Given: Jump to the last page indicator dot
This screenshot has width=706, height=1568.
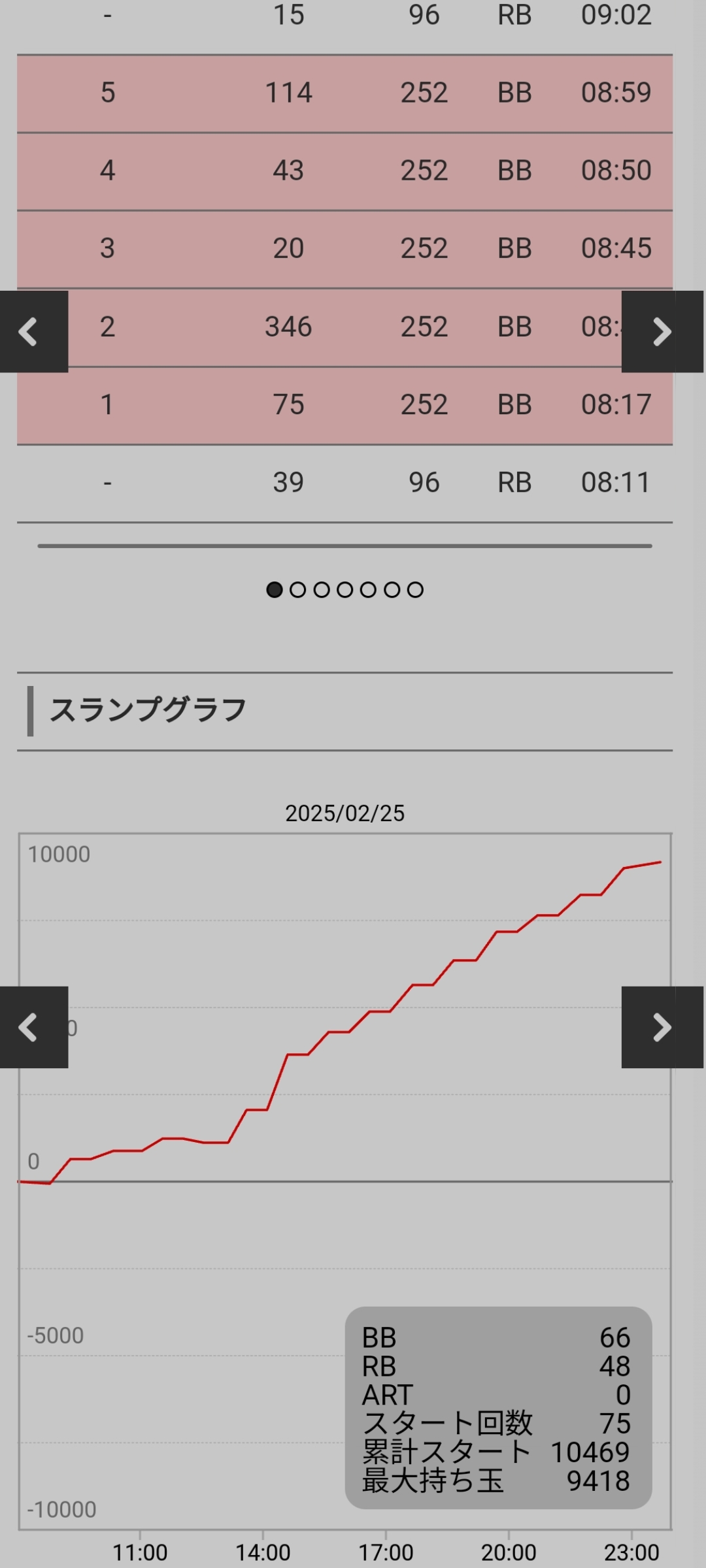Looking at the screenshot, I should pyautogui.click(x=415, y=590).
